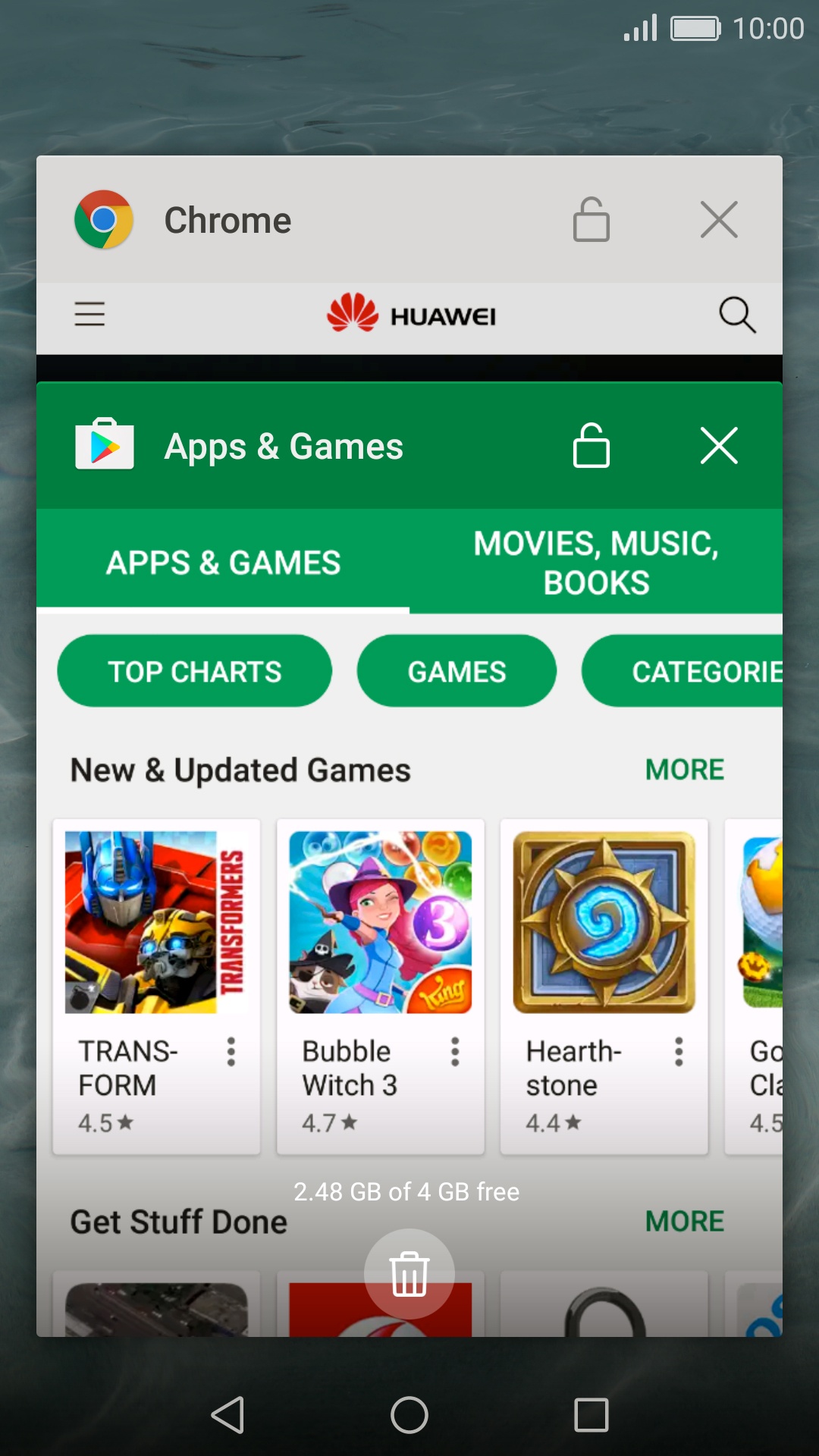
Task: Lock the Chrome app card
Action: click(x=591, y=220)
